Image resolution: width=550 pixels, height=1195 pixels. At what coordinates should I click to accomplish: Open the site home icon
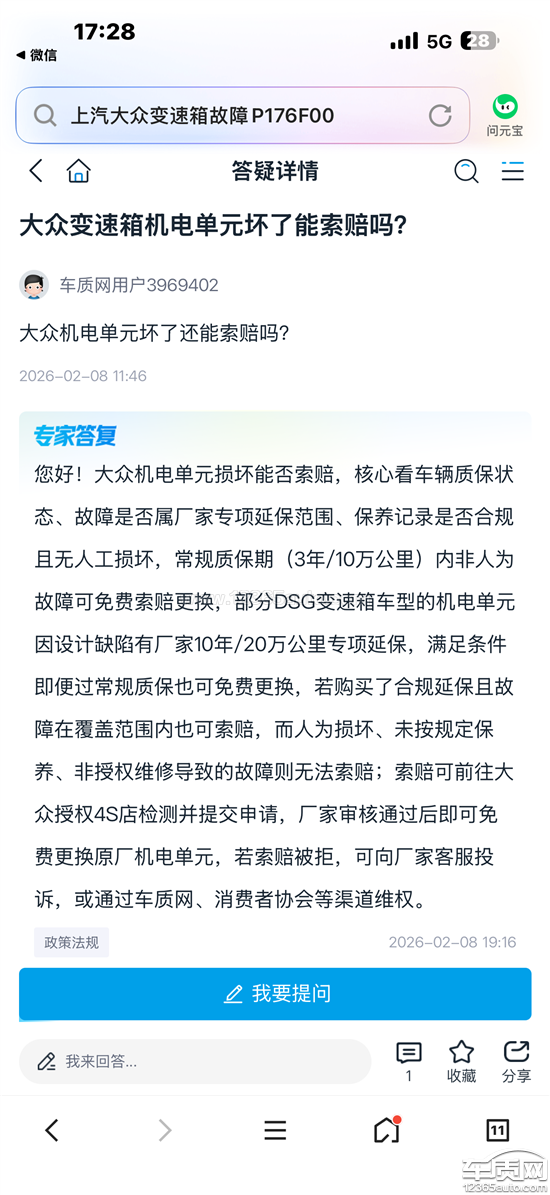pos(78,171)
